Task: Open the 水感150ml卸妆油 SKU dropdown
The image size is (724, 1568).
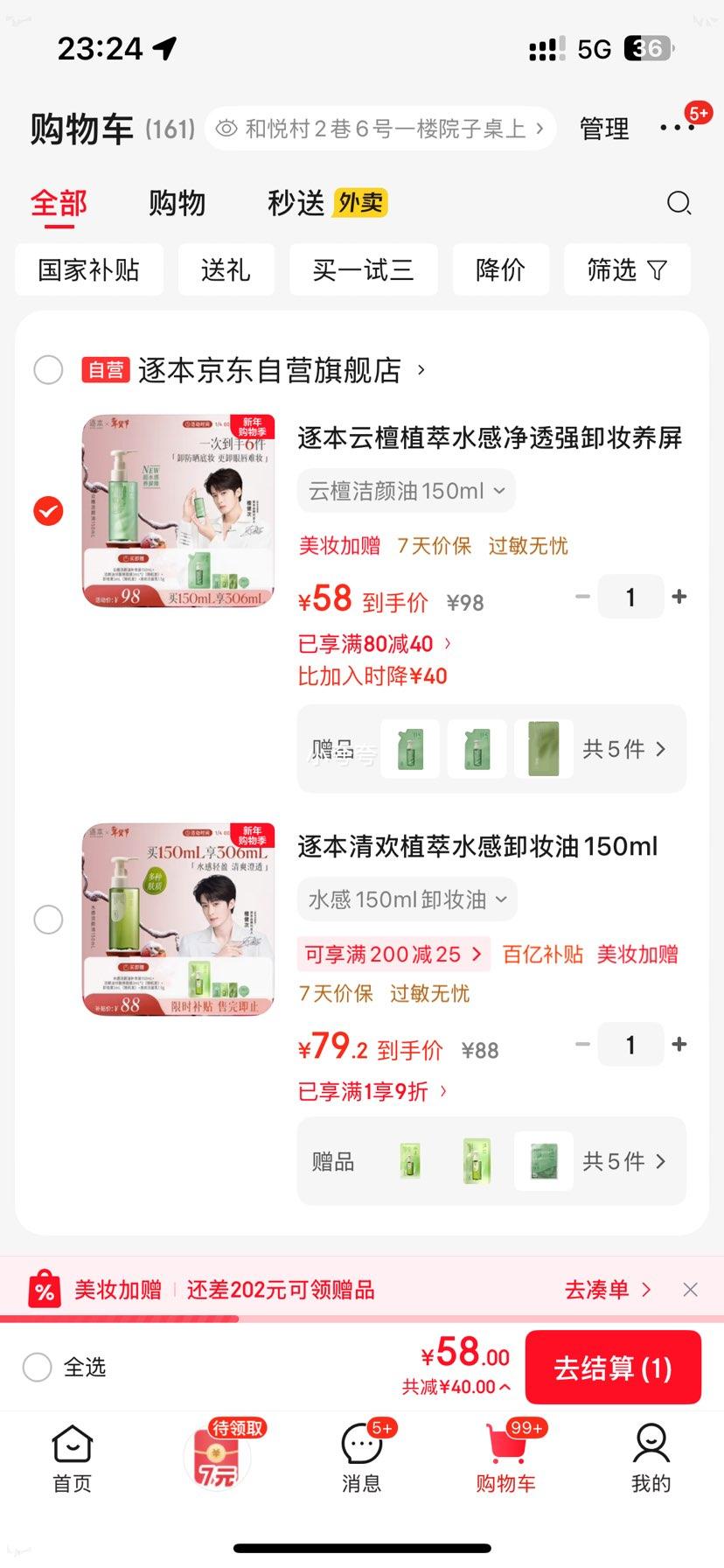Action: pos(407,899)
